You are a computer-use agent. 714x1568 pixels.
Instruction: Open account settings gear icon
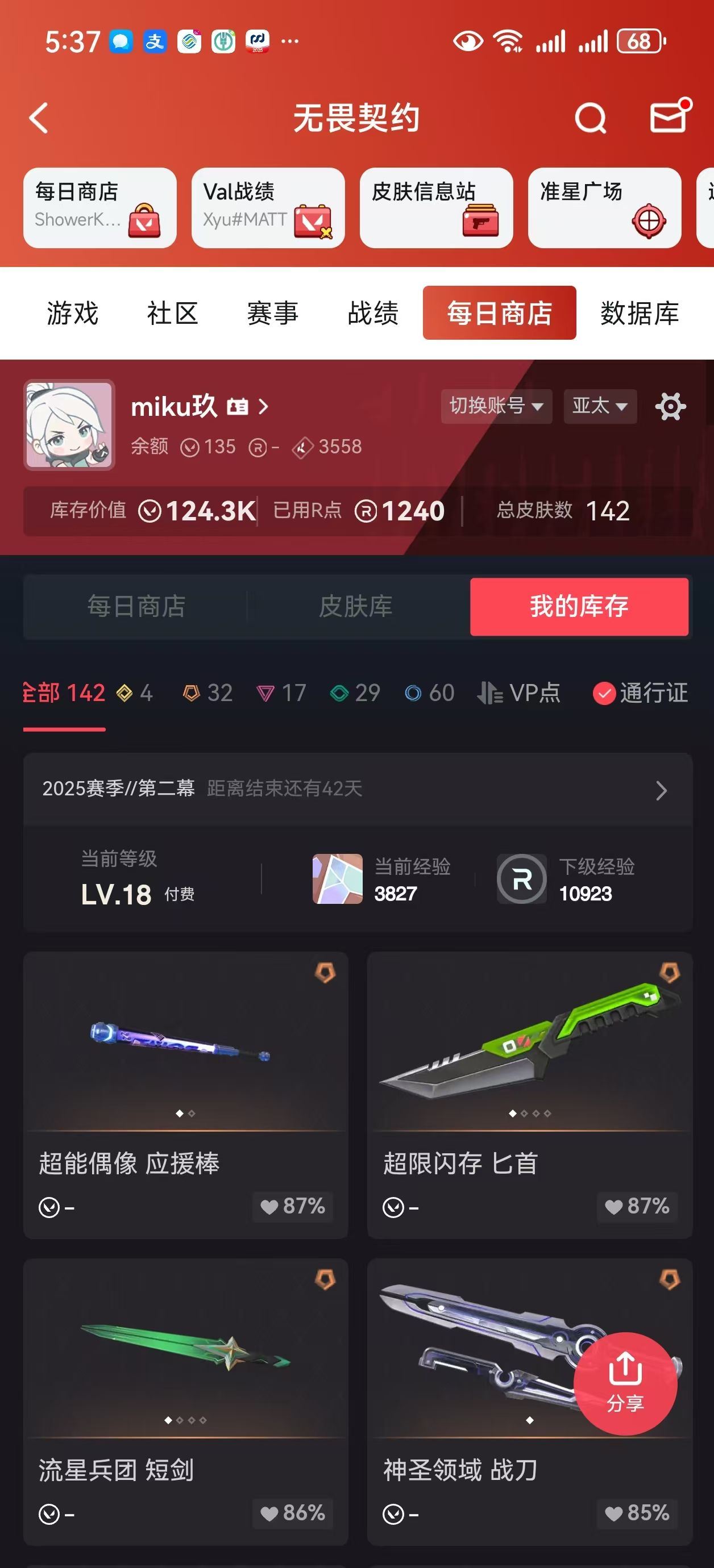tap(670, 406)
